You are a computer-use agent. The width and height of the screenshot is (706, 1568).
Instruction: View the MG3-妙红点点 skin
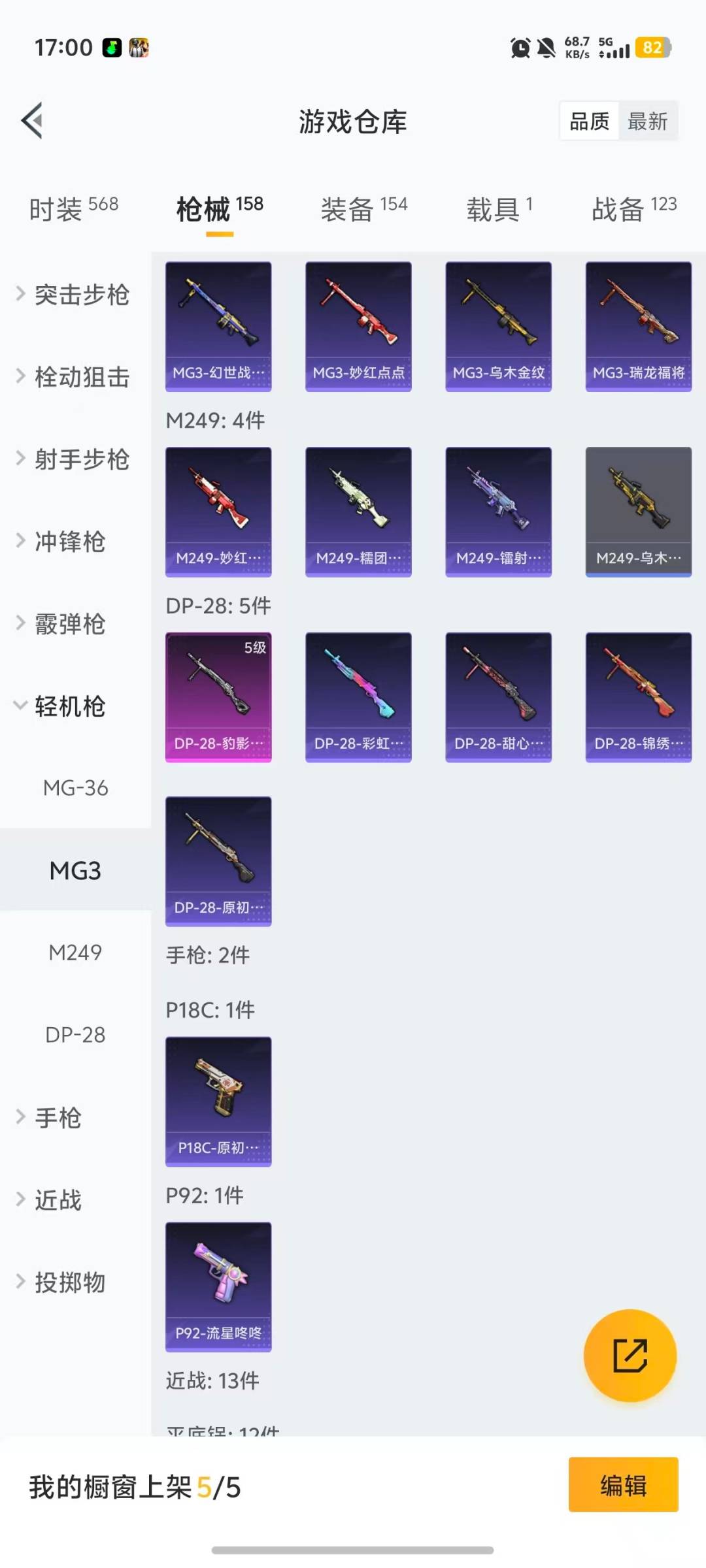pos(358,325)
